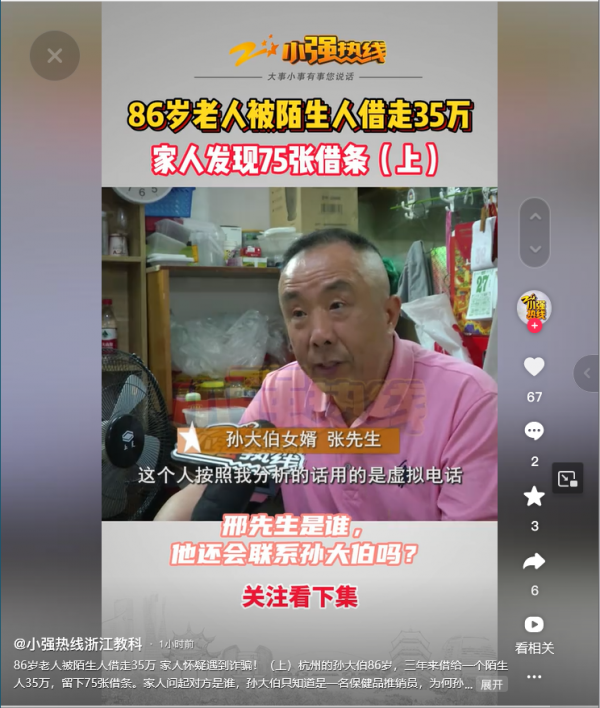Open the comments section

pos(534,431)
